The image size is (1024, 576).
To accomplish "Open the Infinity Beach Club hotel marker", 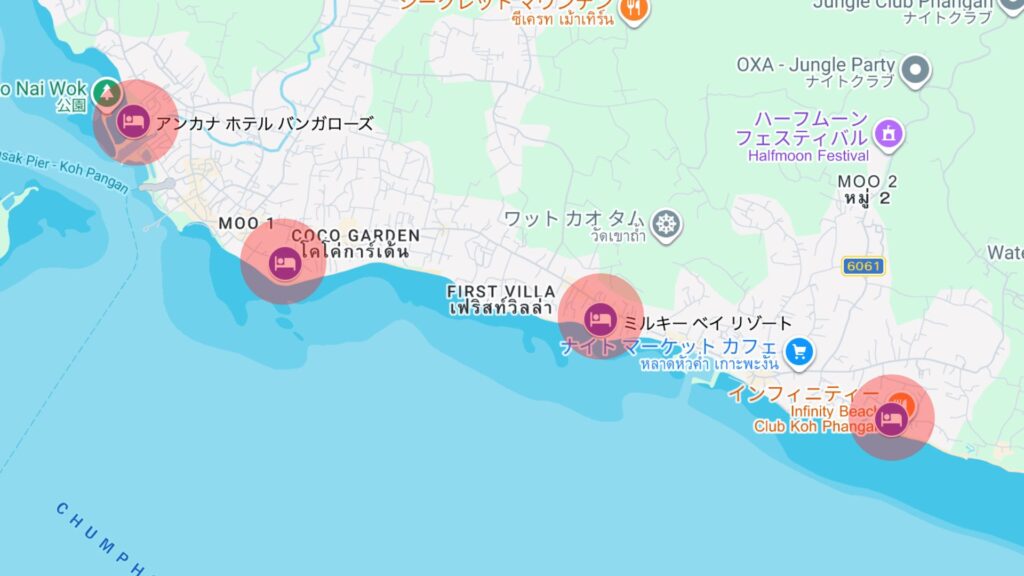I will click(x=891, y=418).
